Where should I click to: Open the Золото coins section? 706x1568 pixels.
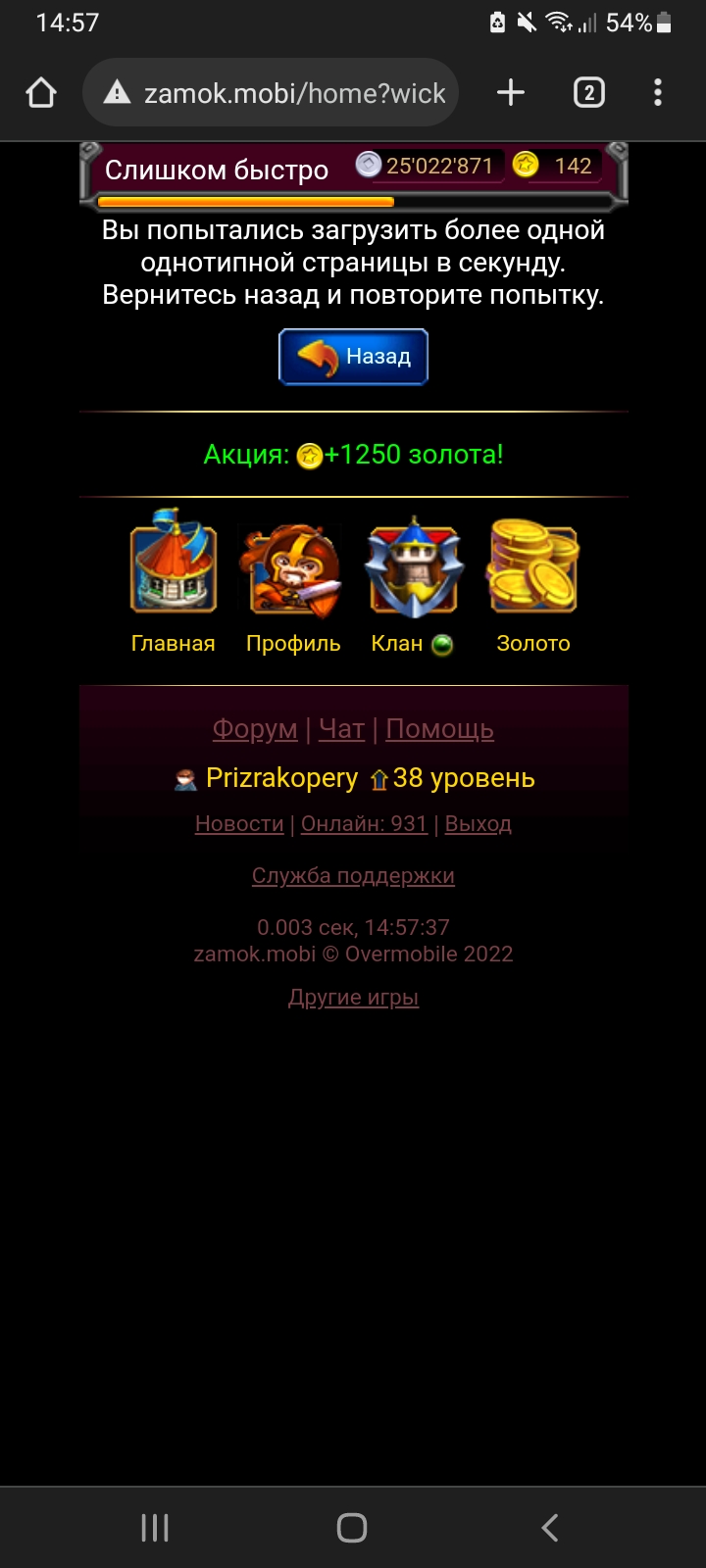[532, 580]
